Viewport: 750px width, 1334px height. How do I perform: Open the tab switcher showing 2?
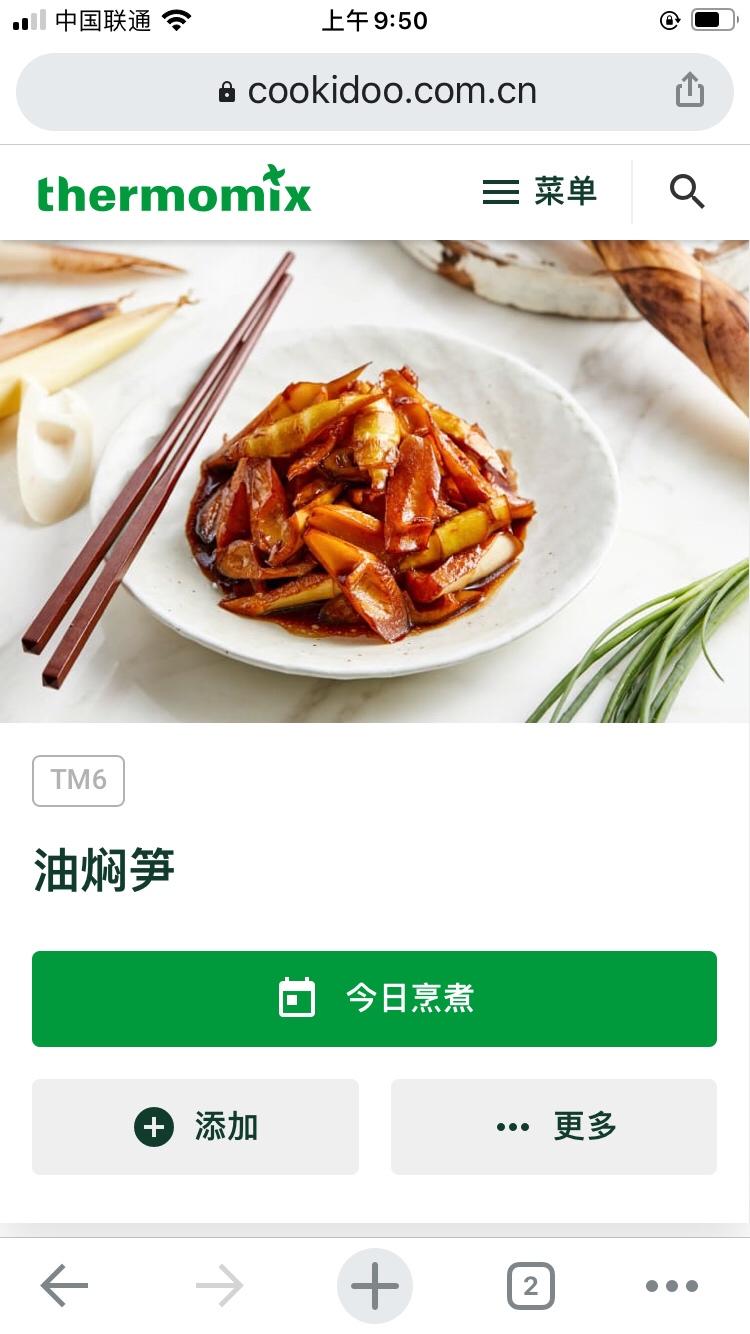(530, 1286)
